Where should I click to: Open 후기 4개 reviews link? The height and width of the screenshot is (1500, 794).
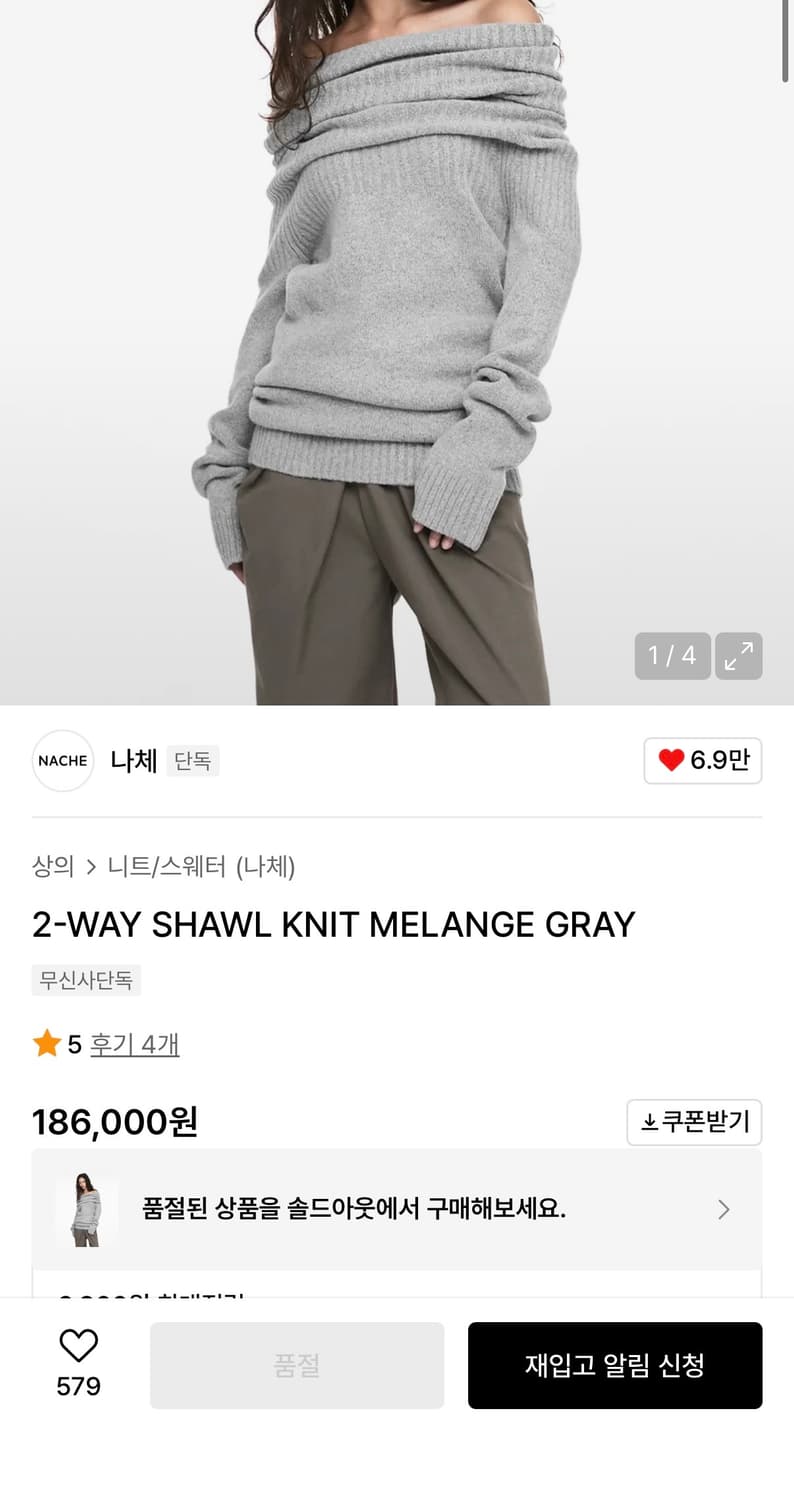[135, 1043]
